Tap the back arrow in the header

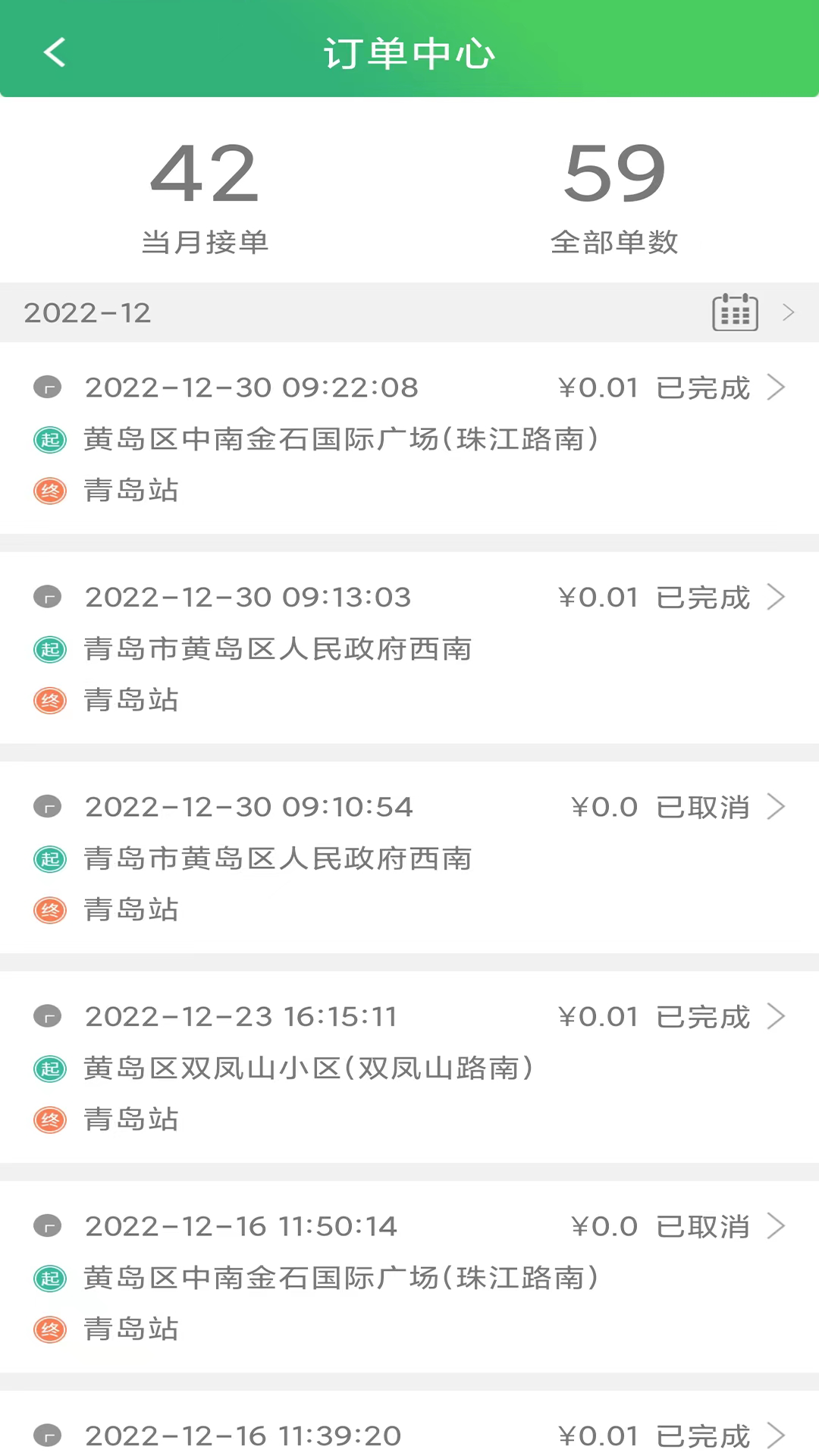(53, 52)
